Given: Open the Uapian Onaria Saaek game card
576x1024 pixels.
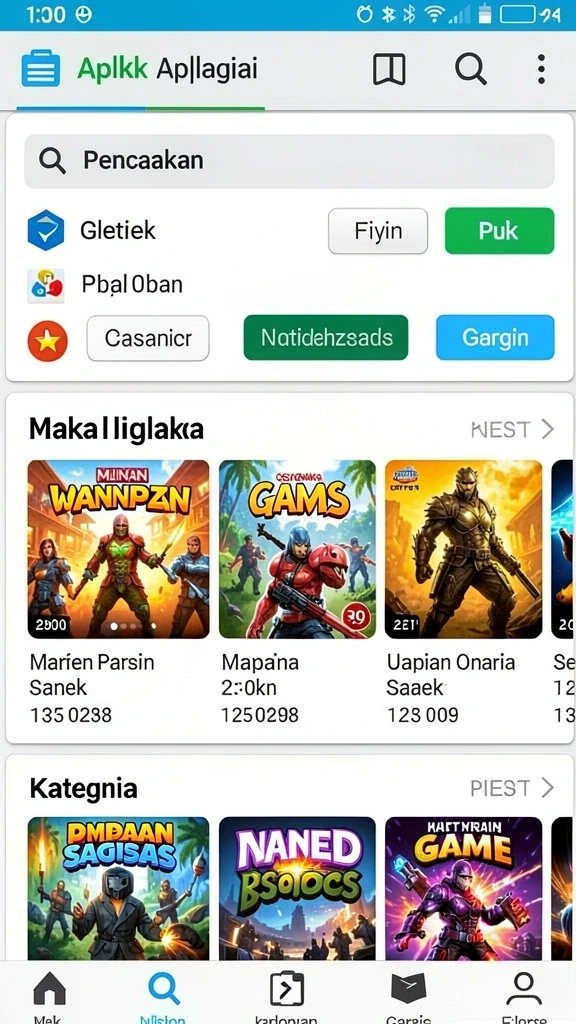Looking at the screenshot, I should tap(464, 592).
